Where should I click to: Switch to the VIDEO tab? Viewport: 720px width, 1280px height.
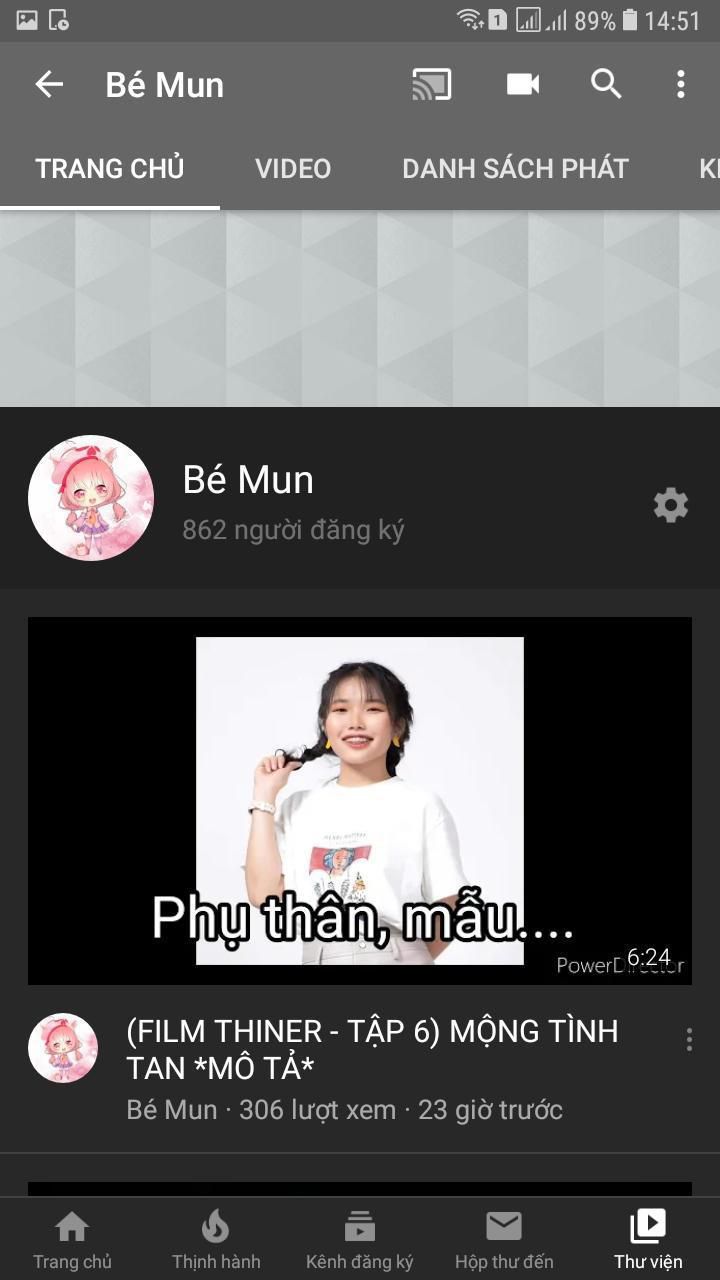(293, 168)
